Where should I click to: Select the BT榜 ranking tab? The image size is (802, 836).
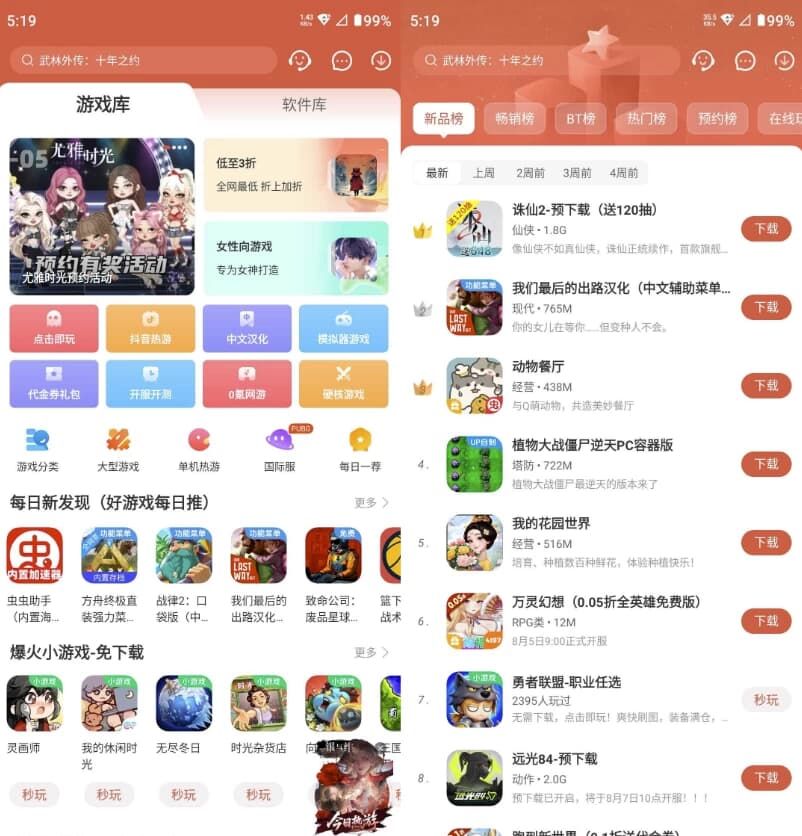click(581, 119)
